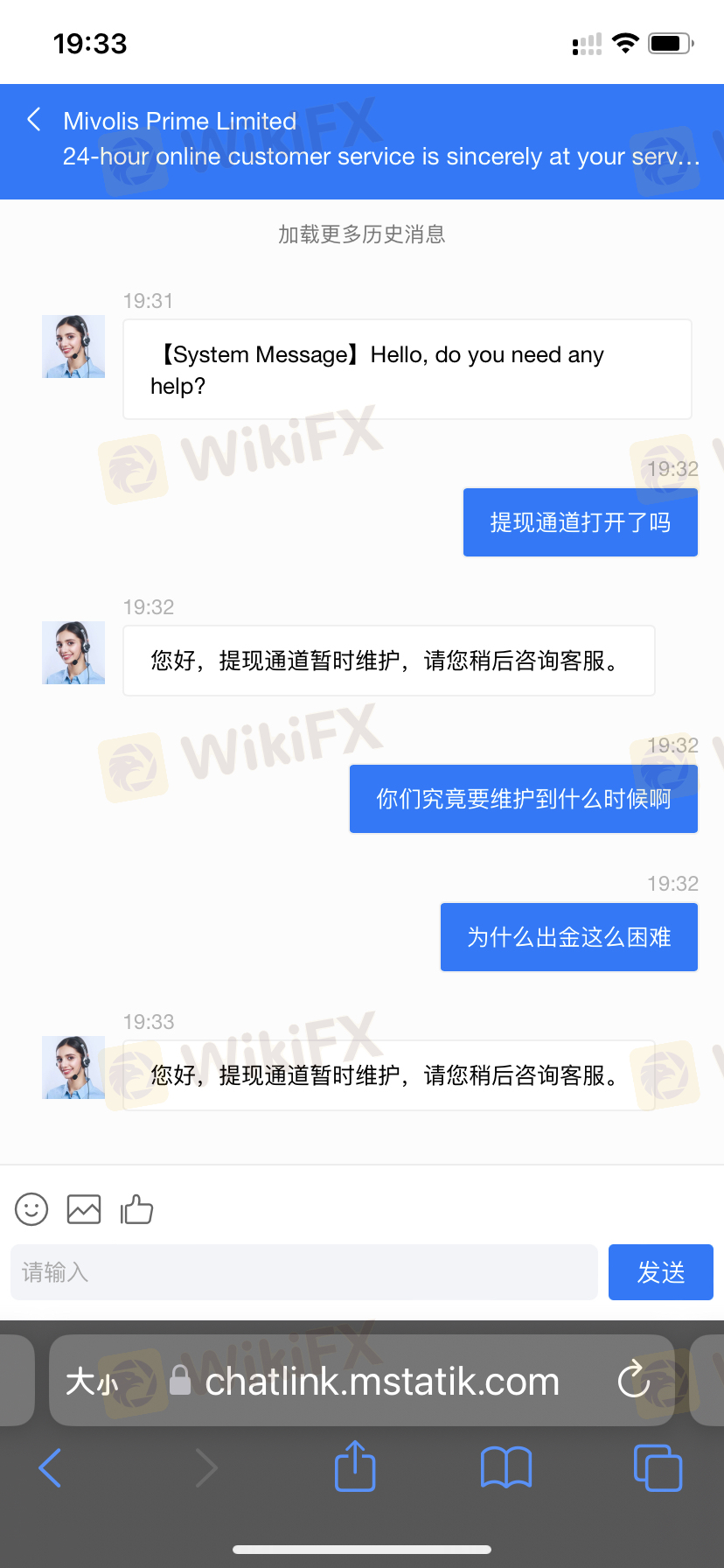This screenshot has width=724, height=1568.
Task: Reload the chatlink.mstatik.com page
Action: (x=633, y=1381)
